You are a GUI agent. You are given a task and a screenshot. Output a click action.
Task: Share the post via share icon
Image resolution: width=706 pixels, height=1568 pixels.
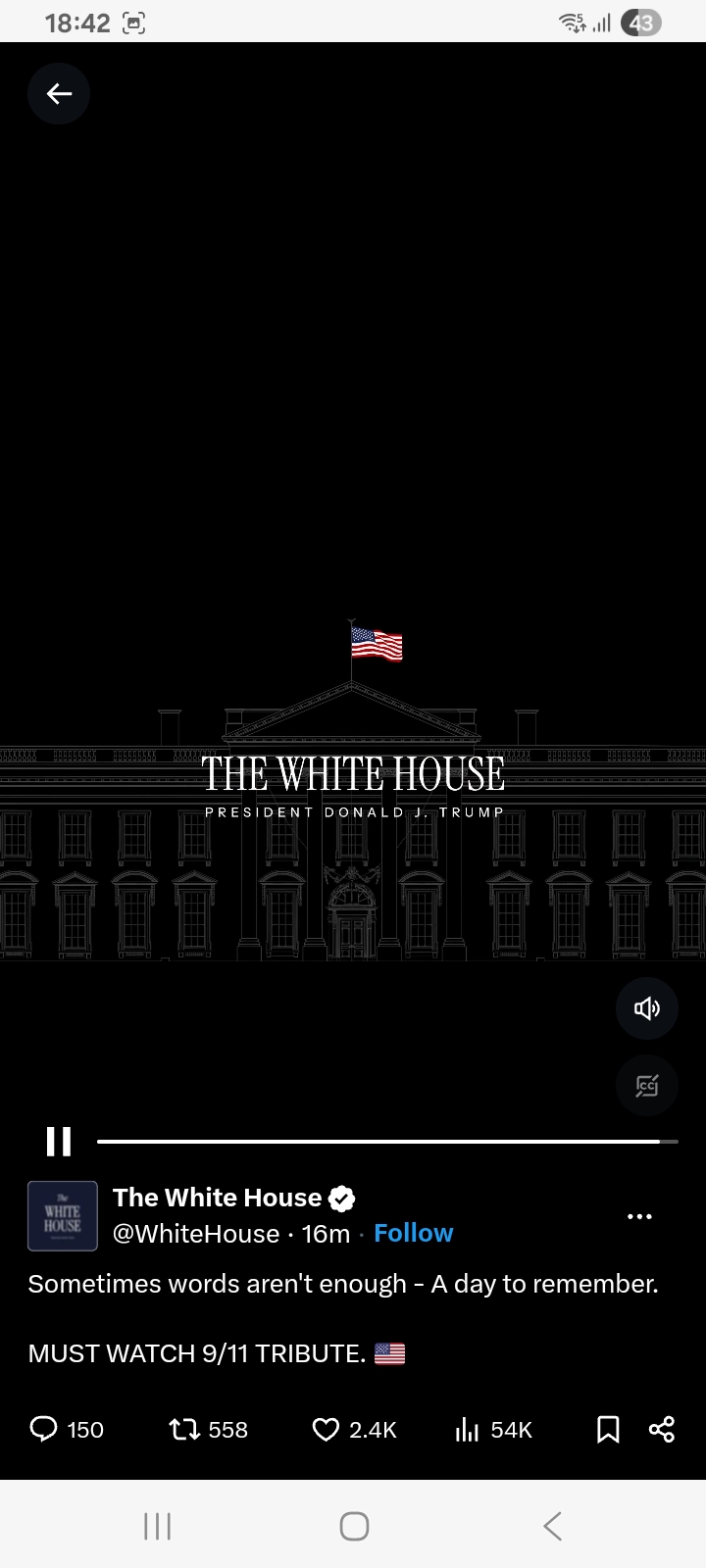pyautogui.click(x=662, y=1430)
